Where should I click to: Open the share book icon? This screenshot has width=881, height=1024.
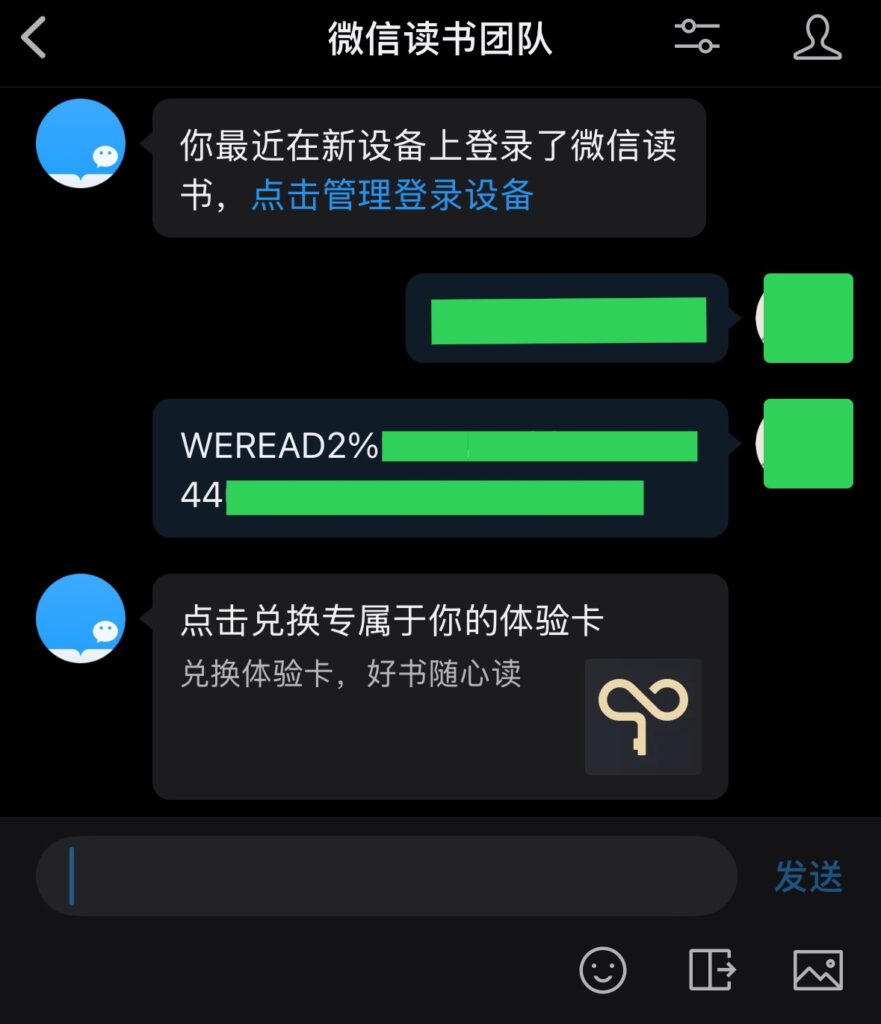coord(712,969)
